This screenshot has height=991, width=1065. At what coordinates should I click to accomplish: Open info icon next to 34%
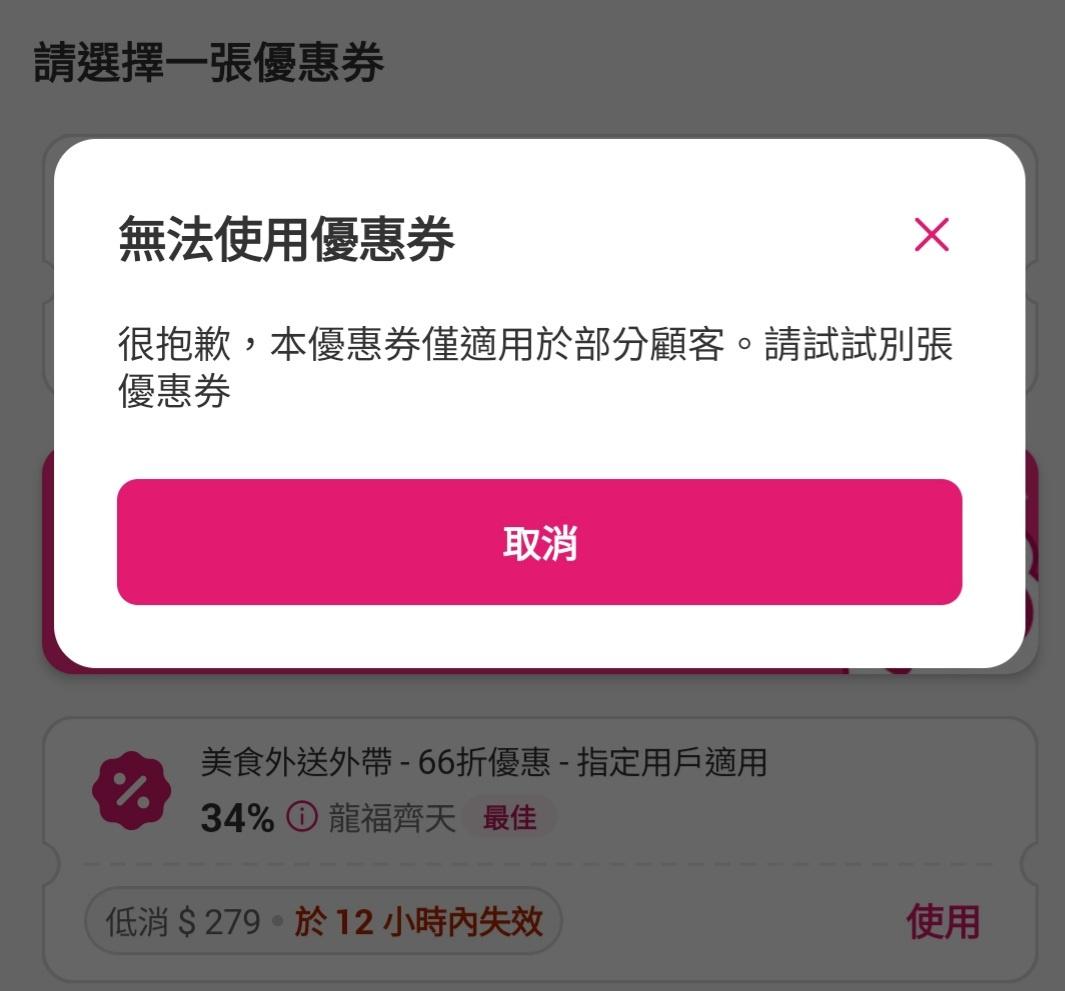pyautogui.click(x=302, y=818)
